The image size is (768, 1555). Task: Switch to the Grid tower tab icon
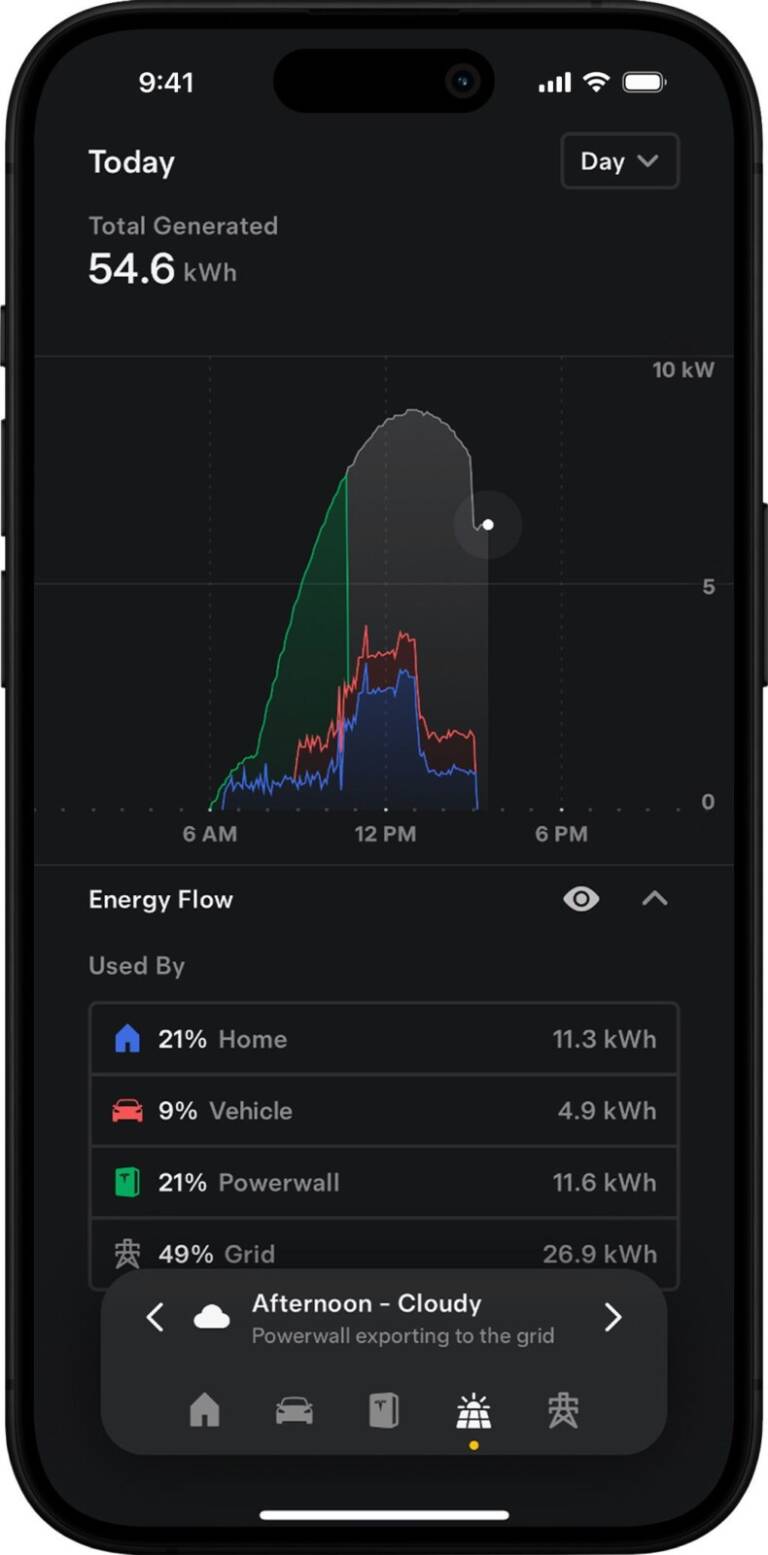pos(563,1410)
